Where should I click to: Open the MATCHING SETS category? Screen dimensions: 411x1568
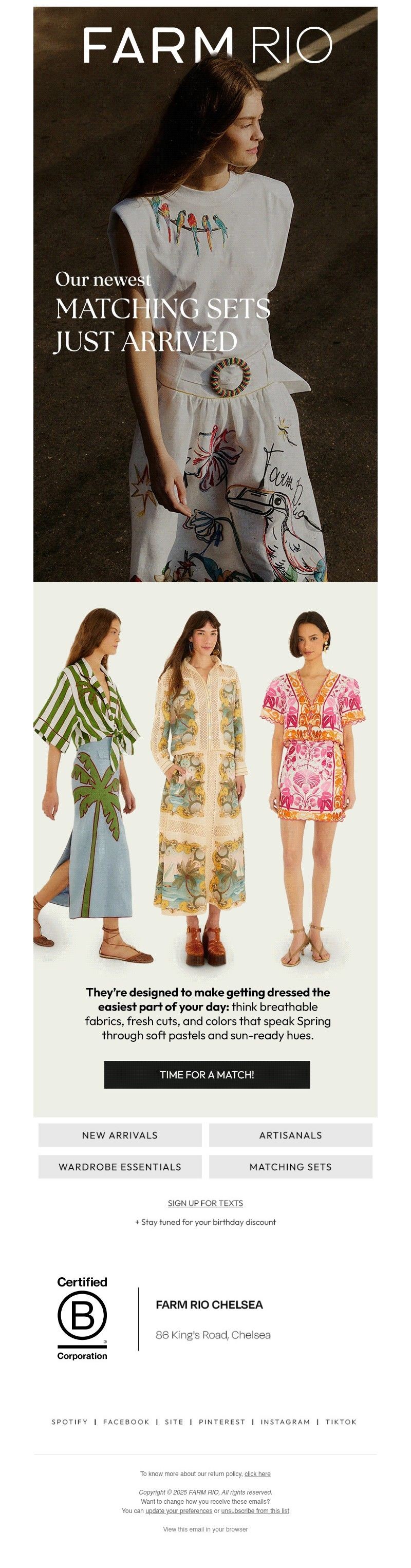click(x=290, y=1166)
